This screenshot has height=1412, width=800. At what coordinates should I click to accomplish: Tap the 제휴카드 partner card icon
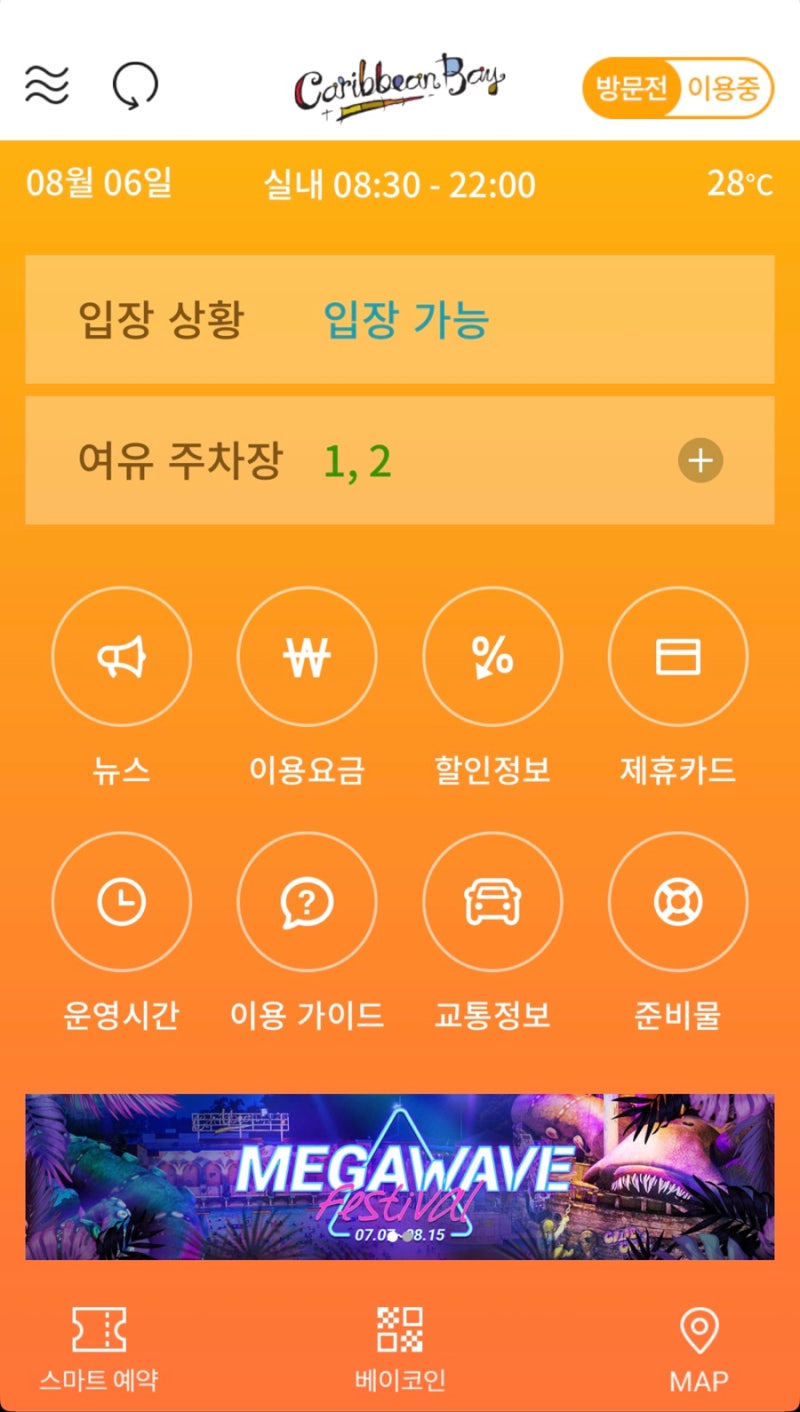pos(679,656)
